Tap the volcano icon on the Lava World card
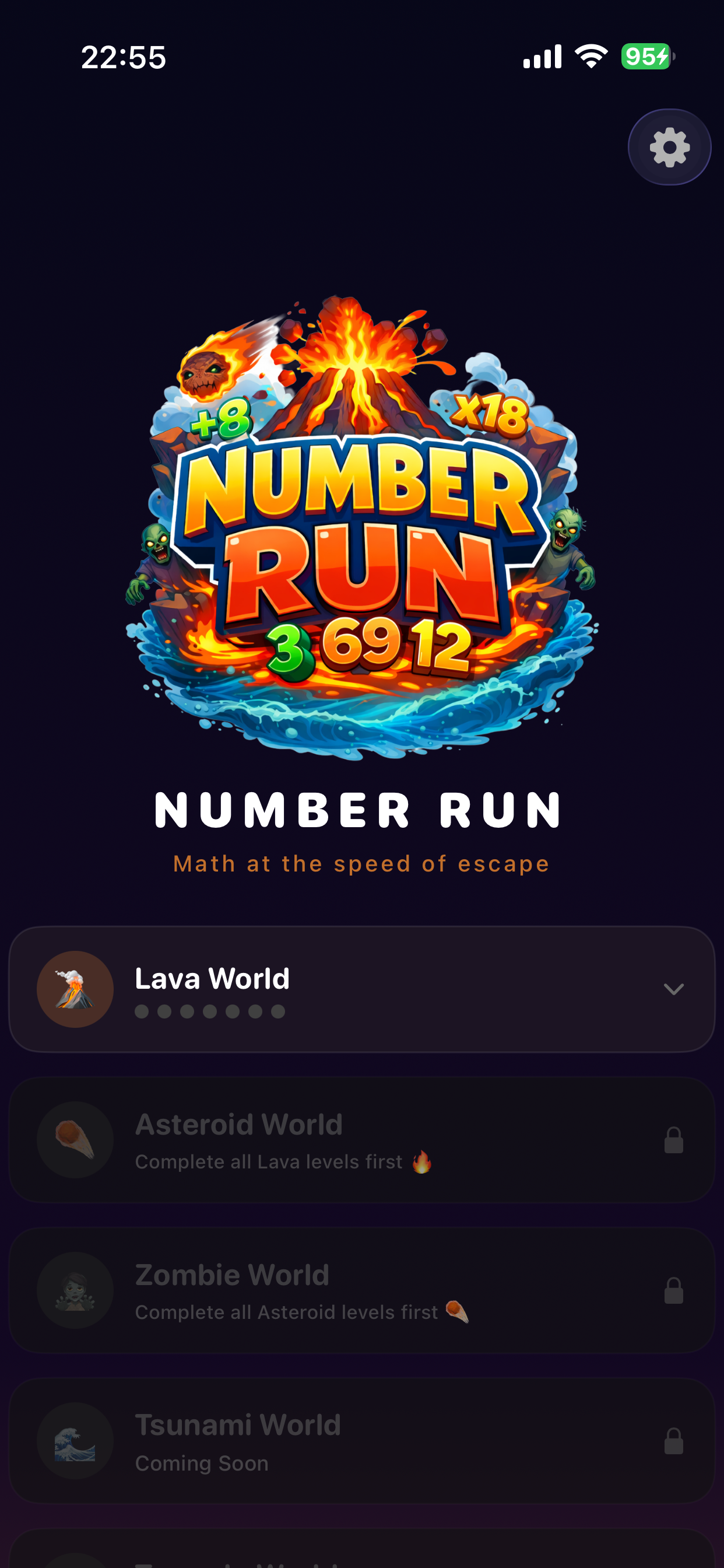Image resolution: width=724 pixels, height=1568 pixels. coord(75,989)
